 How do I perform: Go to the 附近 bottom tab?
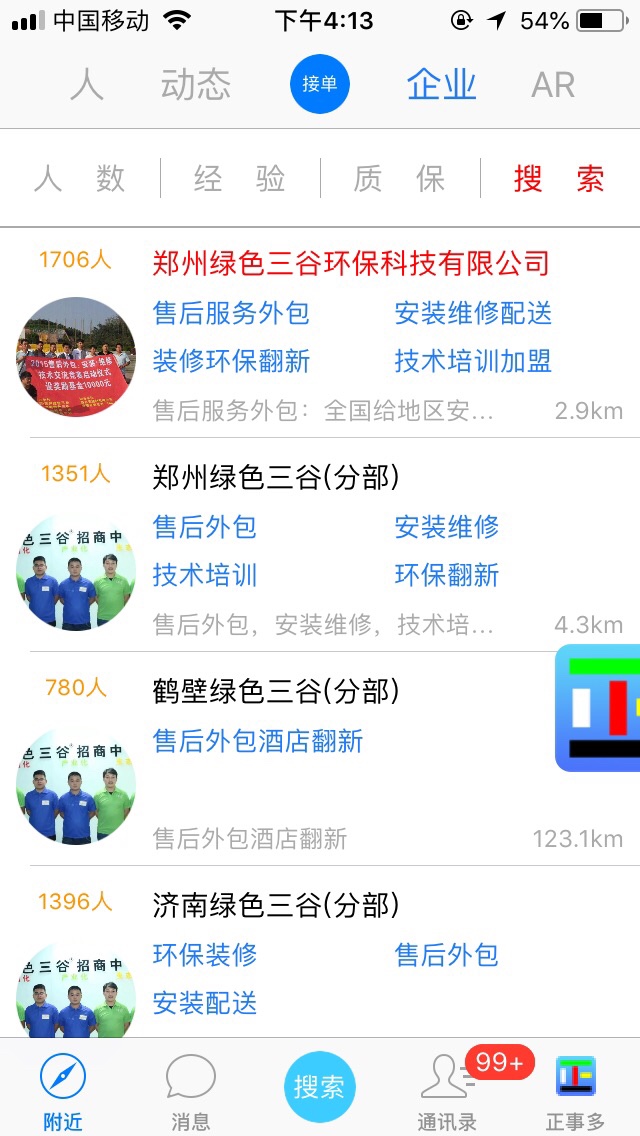[63, 1092]
